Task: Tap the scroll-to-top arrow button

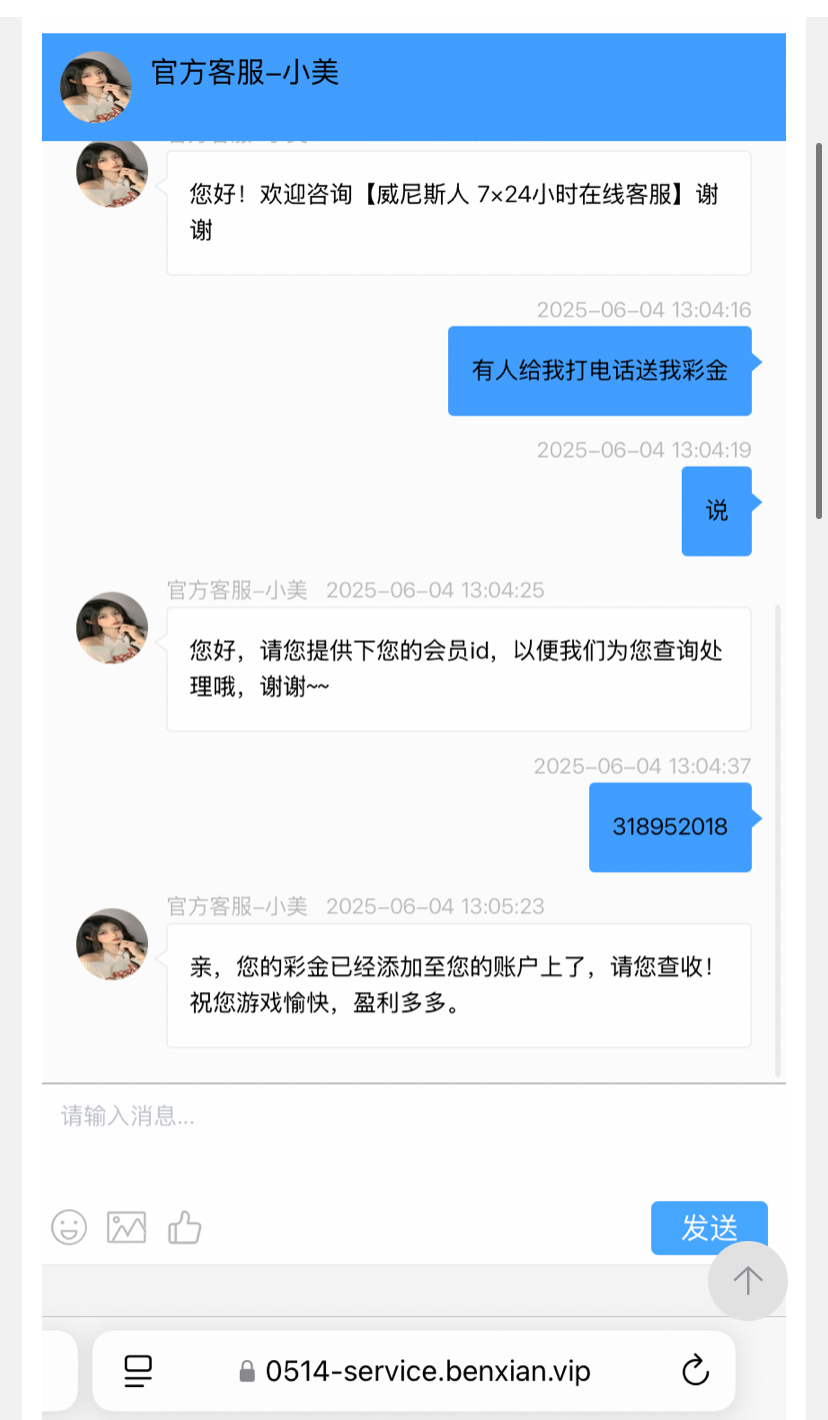Action: 748,1280
